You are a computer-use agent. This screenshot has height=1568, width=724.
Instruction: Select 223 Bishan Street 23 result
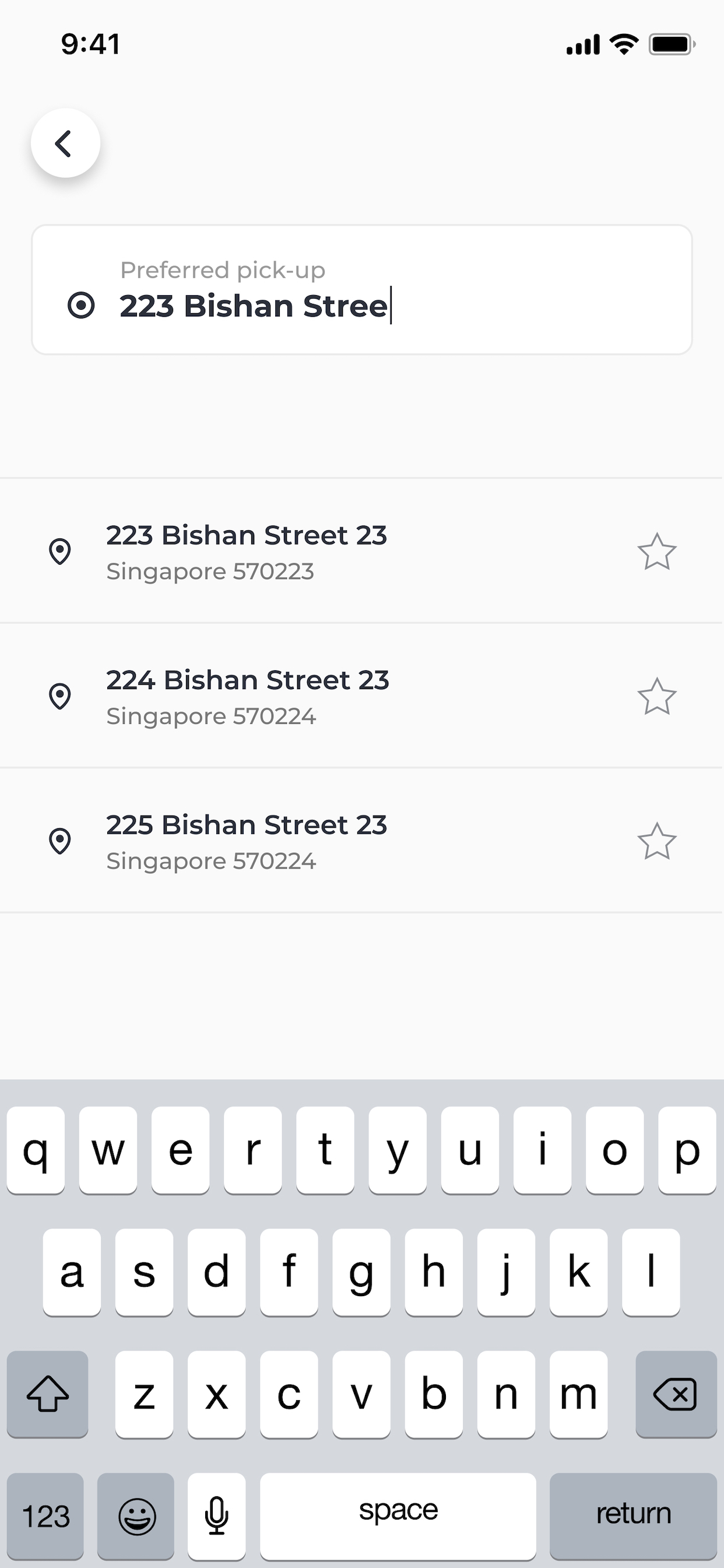(x=362, y=551)
